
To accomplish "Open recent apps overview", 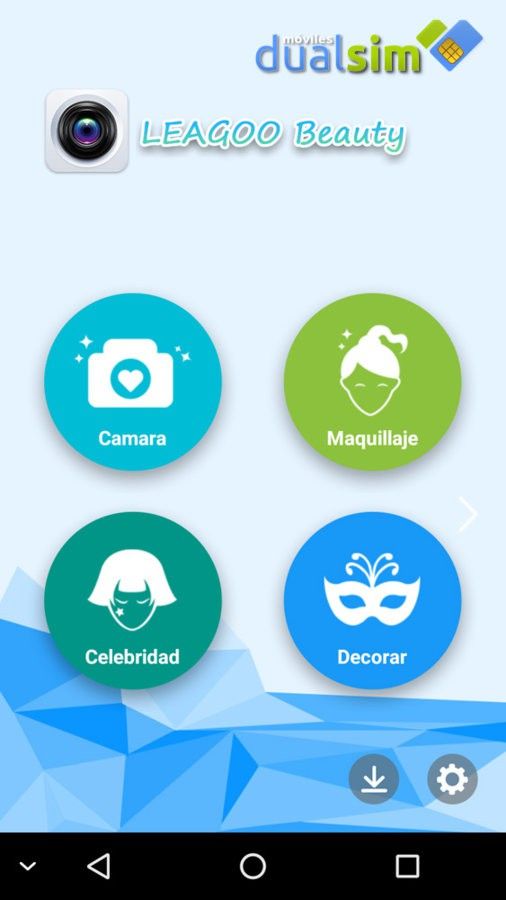I will click(407, 866).
